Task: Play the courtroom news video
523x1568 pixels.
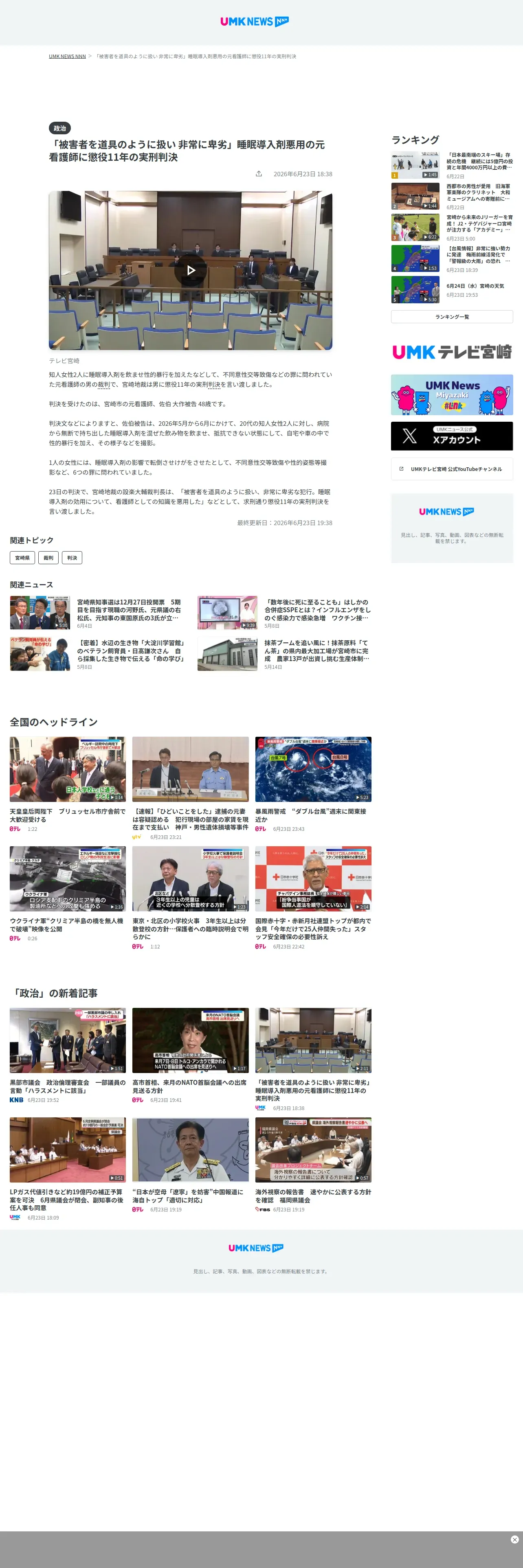Action: pyautogui.click(x=191, y=270)
